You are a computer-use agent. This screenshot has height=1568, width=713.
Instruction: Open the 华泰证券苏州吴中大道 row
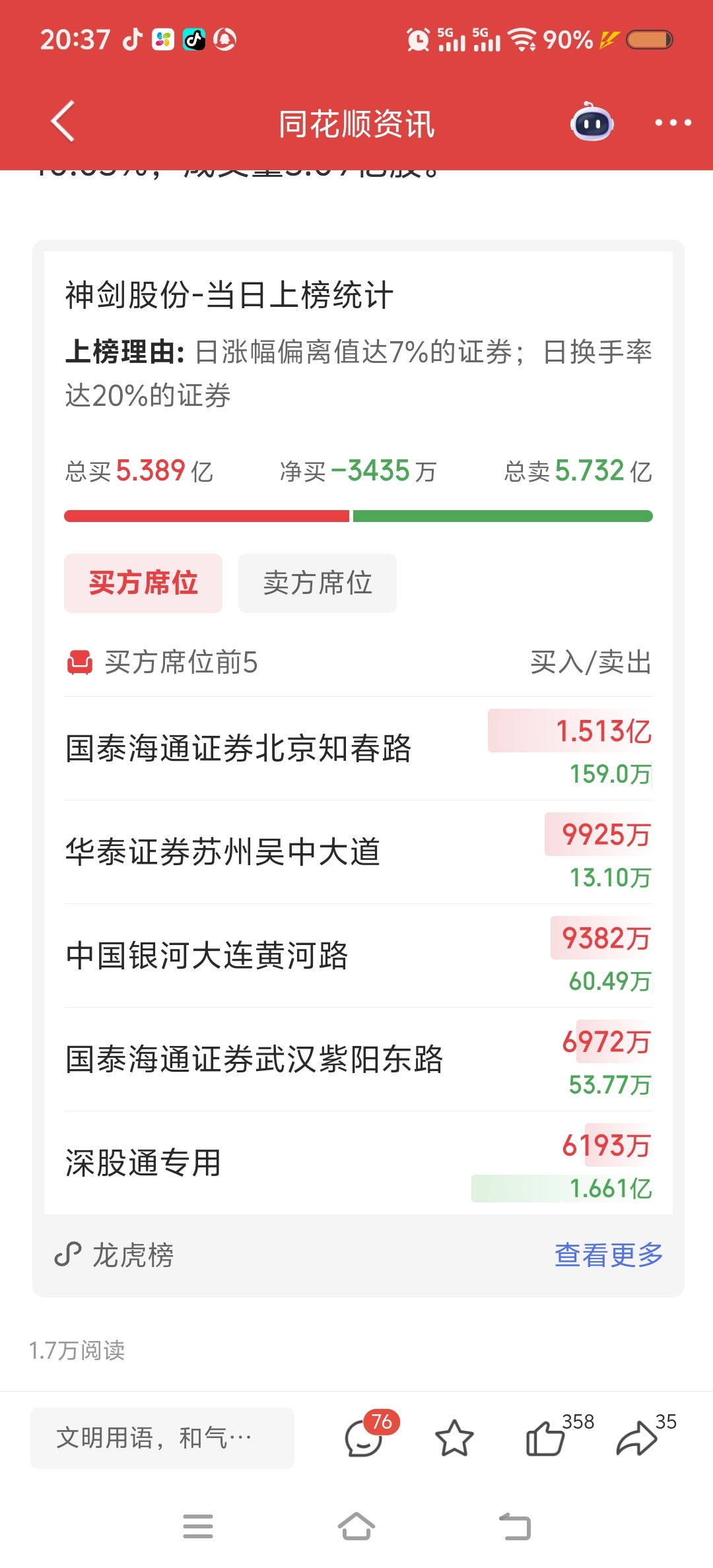pos(222,852)
